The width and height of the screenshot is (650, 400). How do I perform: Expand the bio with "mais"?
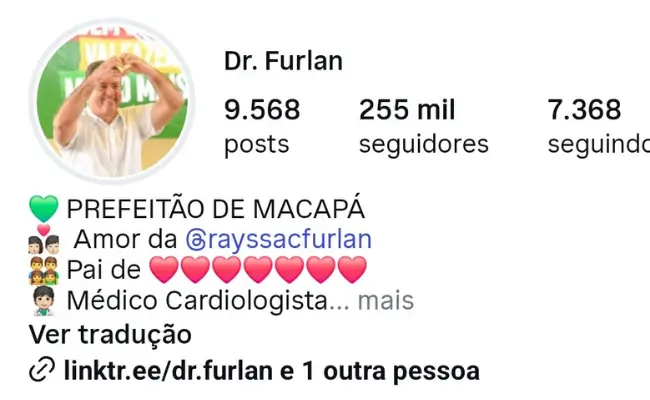click(385, 300)
